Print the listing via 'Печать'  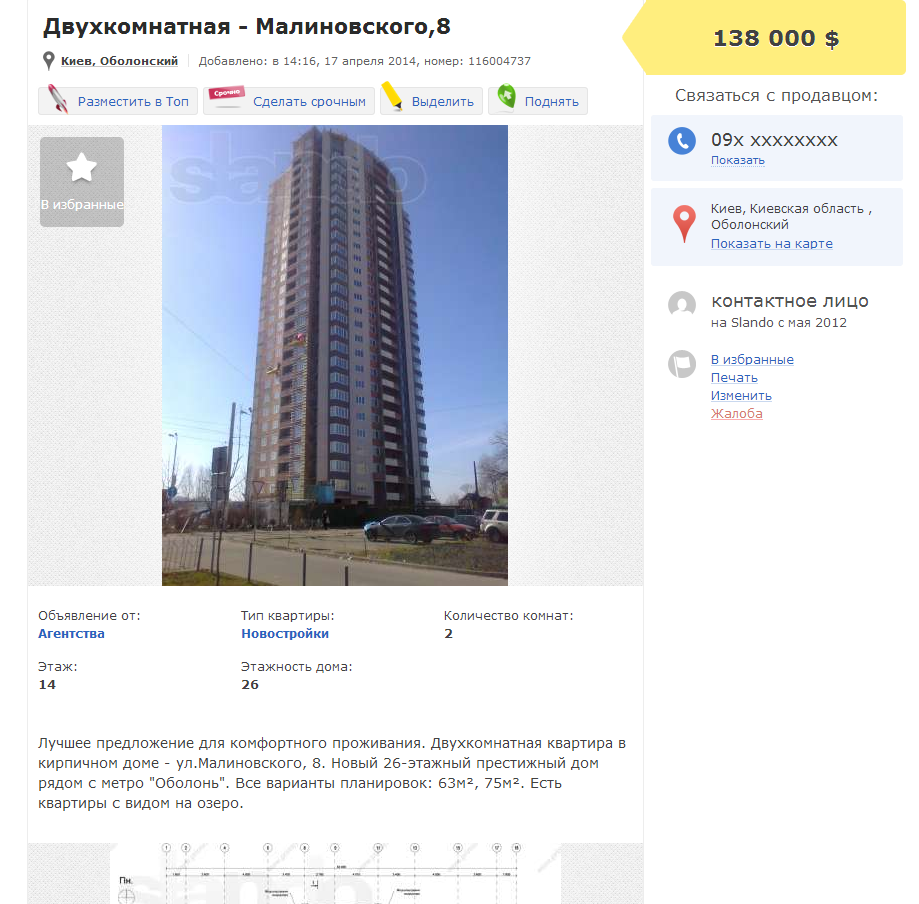[734, 377]
